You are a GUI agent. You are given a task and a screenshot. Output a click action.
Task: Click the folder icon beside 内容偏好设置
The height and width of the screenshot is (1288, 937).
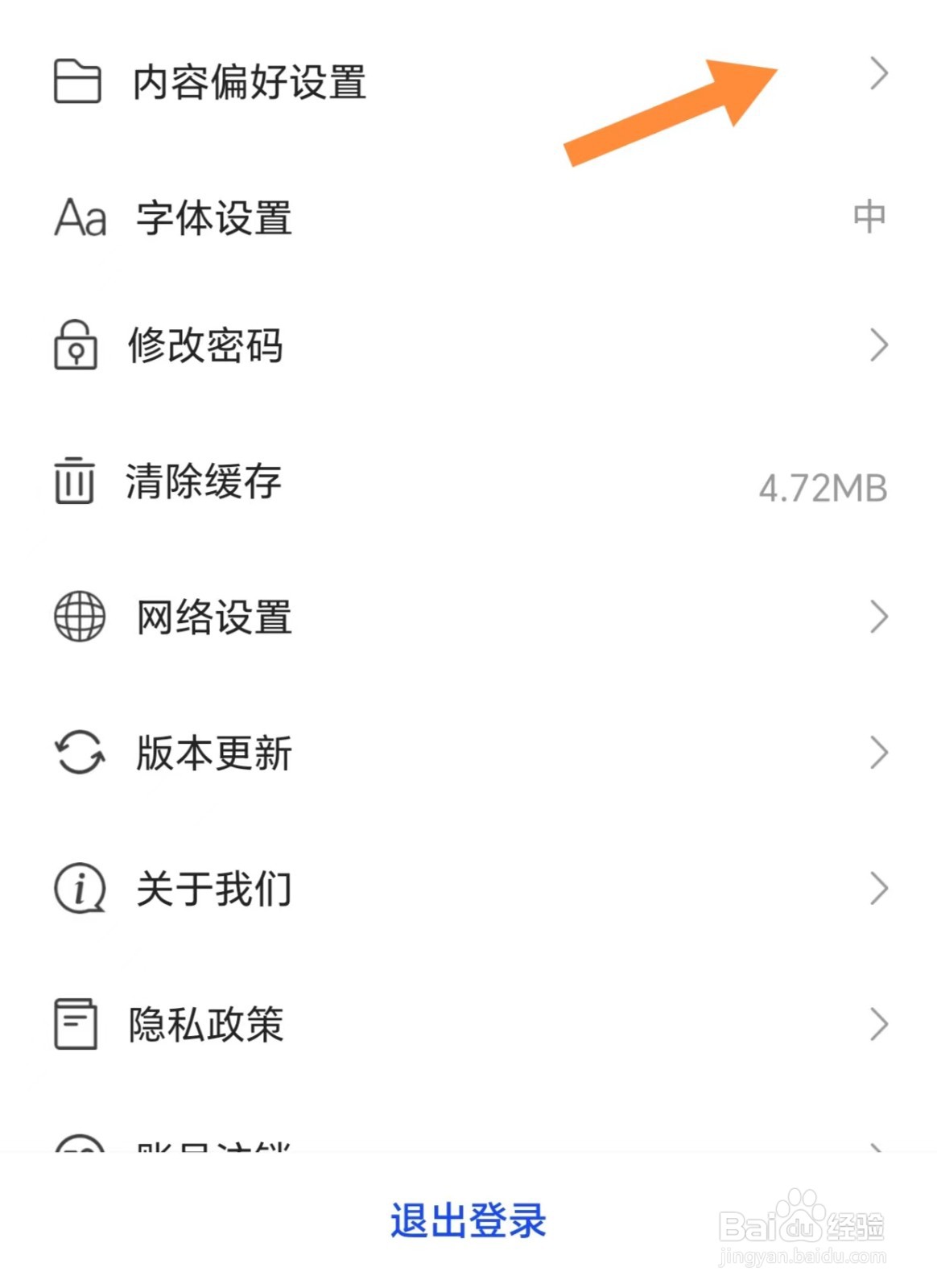click(x=77, y=80)
